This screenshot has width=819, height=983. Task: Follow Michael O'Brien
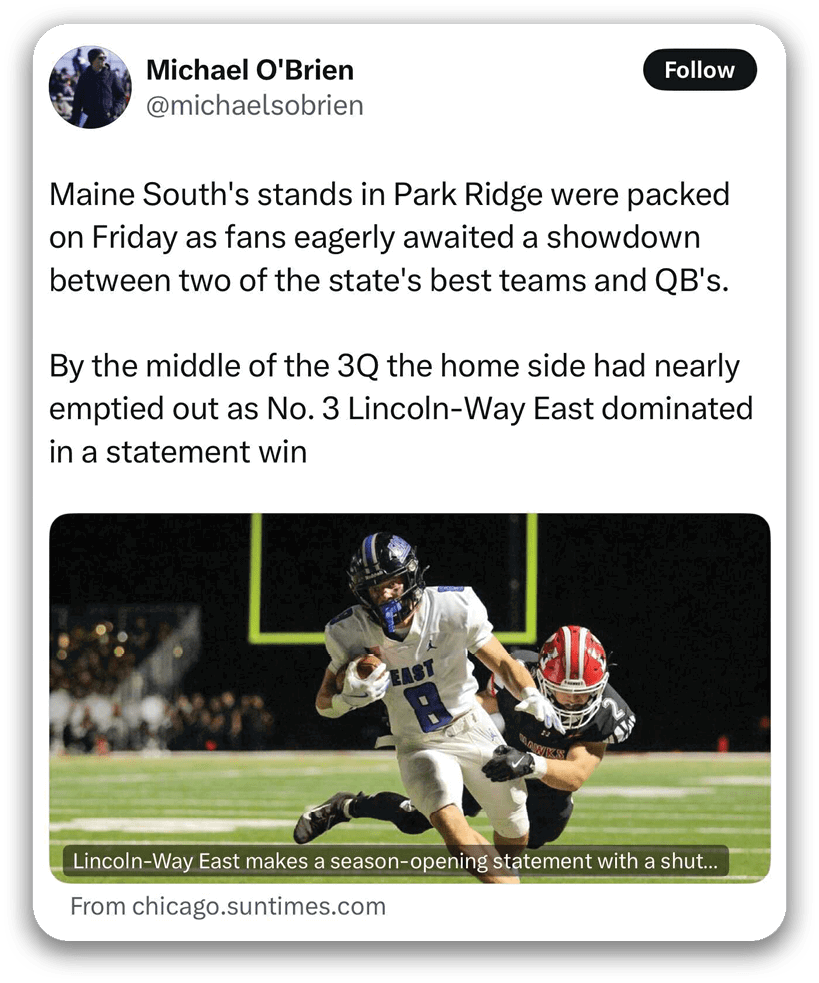point(699,70)
